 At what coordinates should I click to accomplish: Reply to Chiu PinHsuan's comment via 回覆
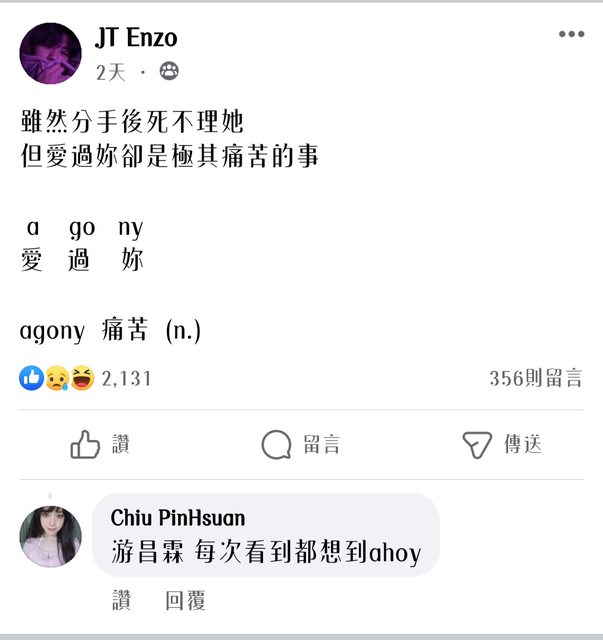[185, 600]
